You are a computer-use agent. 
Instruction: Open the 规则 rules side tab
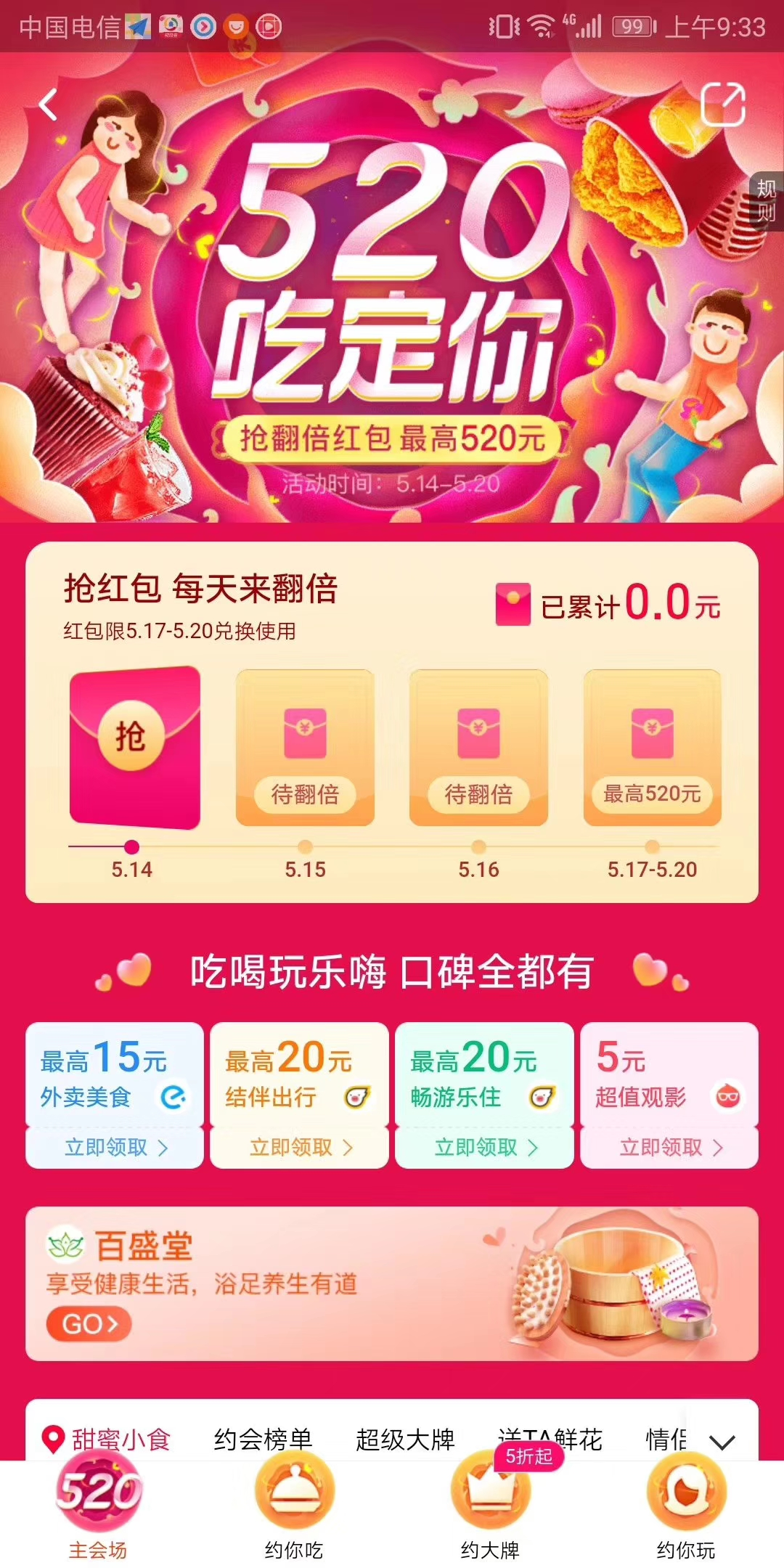click(766, 201)
